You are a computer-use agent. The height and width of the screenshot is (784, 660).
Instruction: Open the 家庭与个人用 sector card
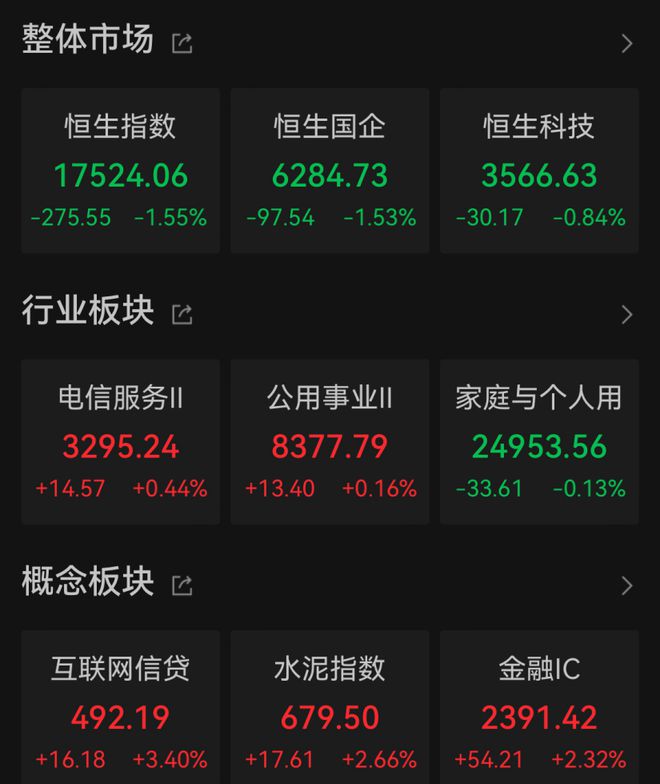pos(539,442)
